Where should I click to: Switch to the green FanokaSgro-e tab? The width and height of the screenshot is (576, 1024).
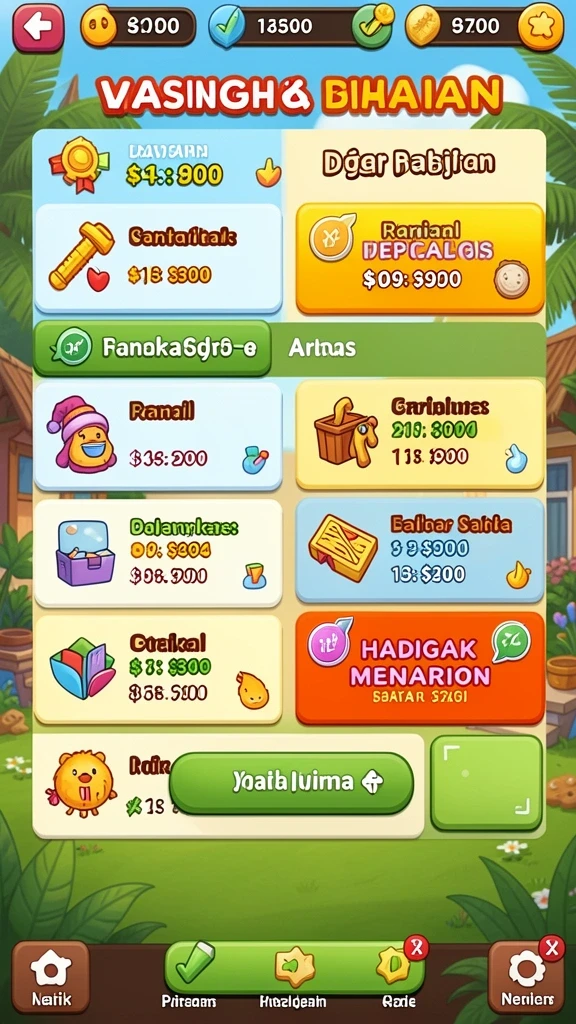tap(152, 348)
